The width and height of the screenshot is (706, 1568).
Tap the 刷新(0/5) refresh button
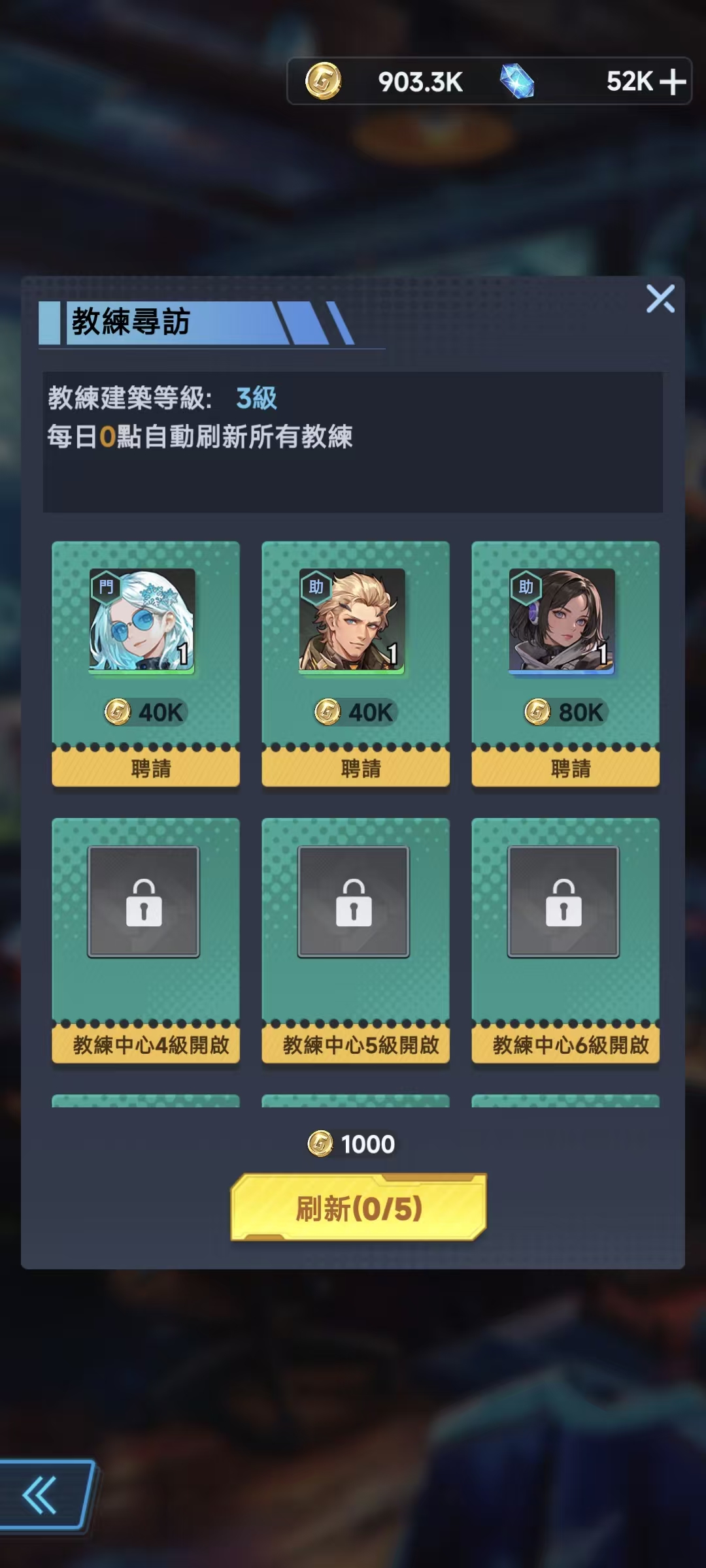coord(358,1207)
